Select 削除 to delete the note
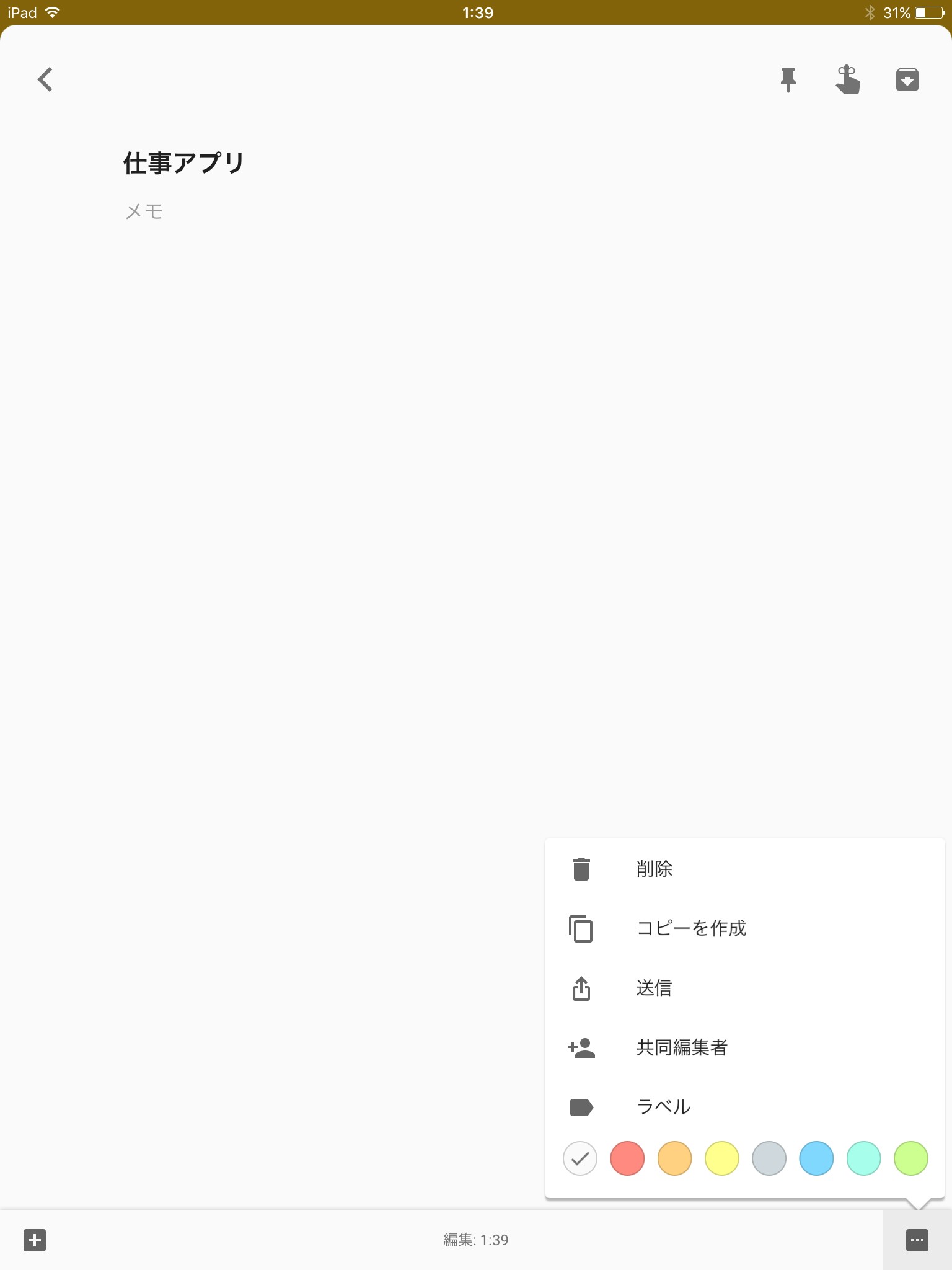The image size is (952, 1270). pos(654,869)
